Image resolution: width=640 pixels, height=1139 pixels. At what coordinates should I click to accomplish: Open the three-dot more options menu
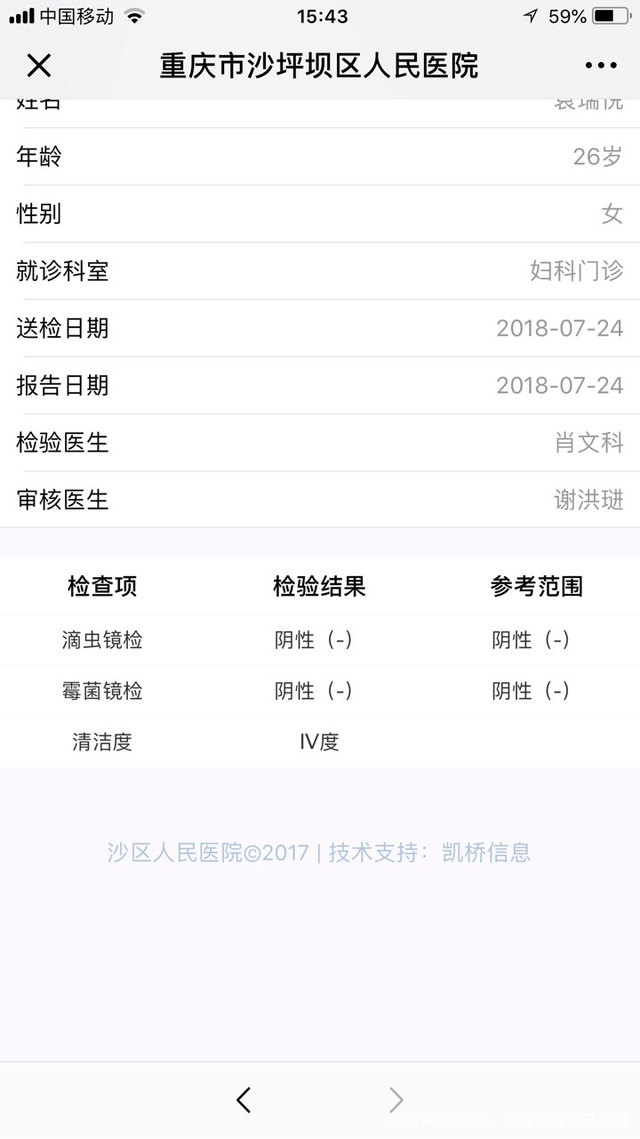click(x=600, y=66)
